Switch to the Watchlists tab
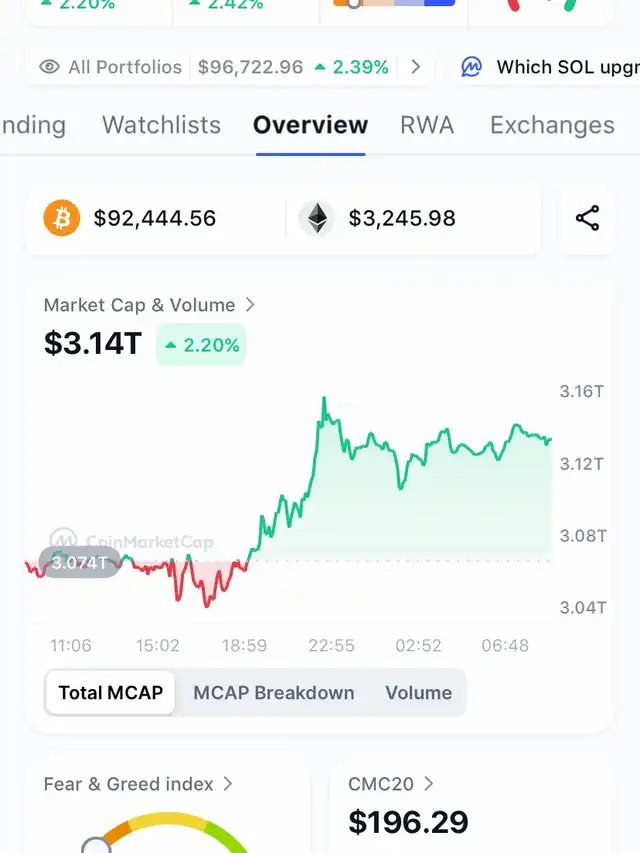 tap(161, 125)
